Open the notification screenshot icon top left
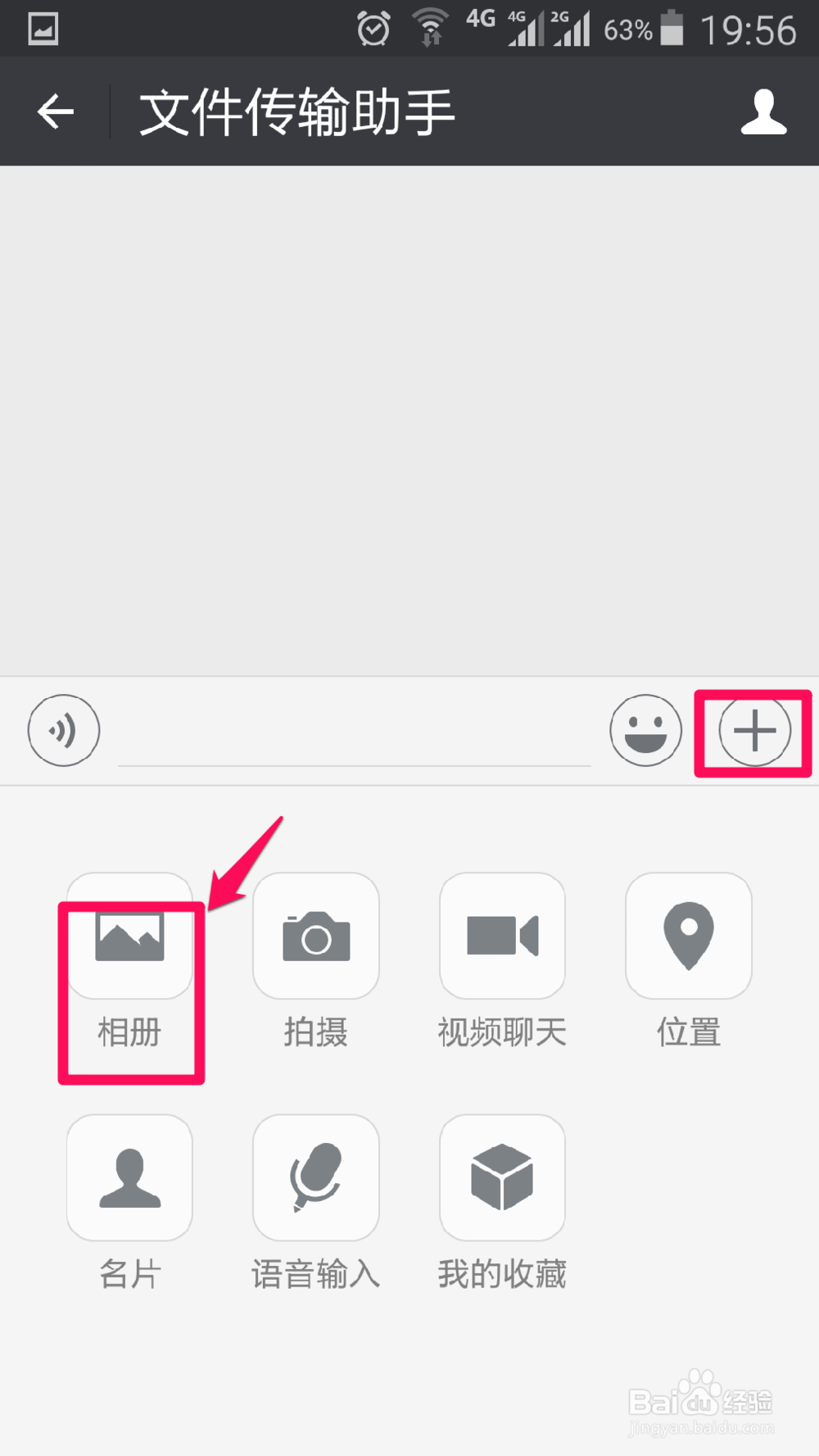The height and width of the screenshot is (1456, 819). pos(41,27)
